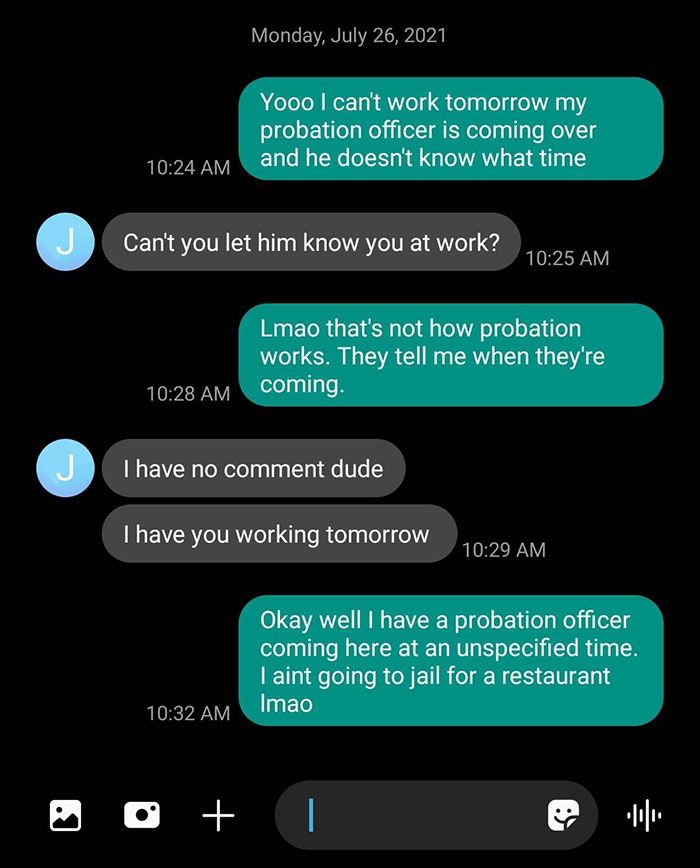Record a voice message
700x868 pixels.
pos(644,815)
